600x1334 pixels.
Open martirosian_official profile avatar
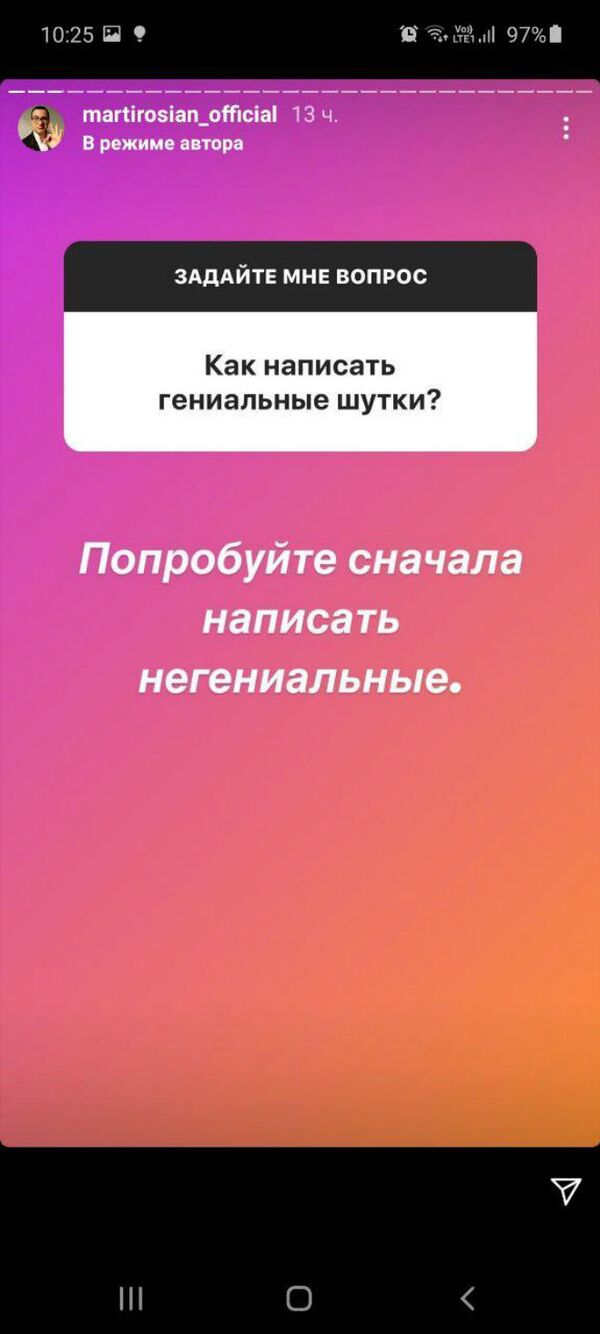point(41,128)
